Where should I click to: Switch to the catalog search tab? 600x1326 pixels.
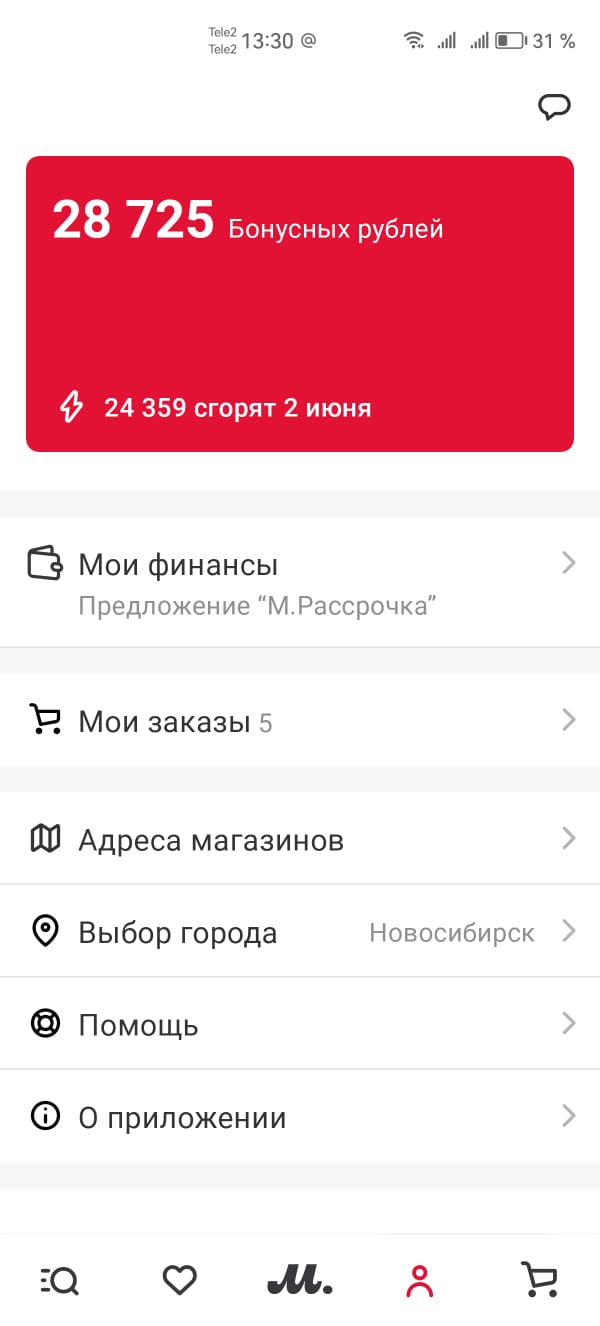60,1280
